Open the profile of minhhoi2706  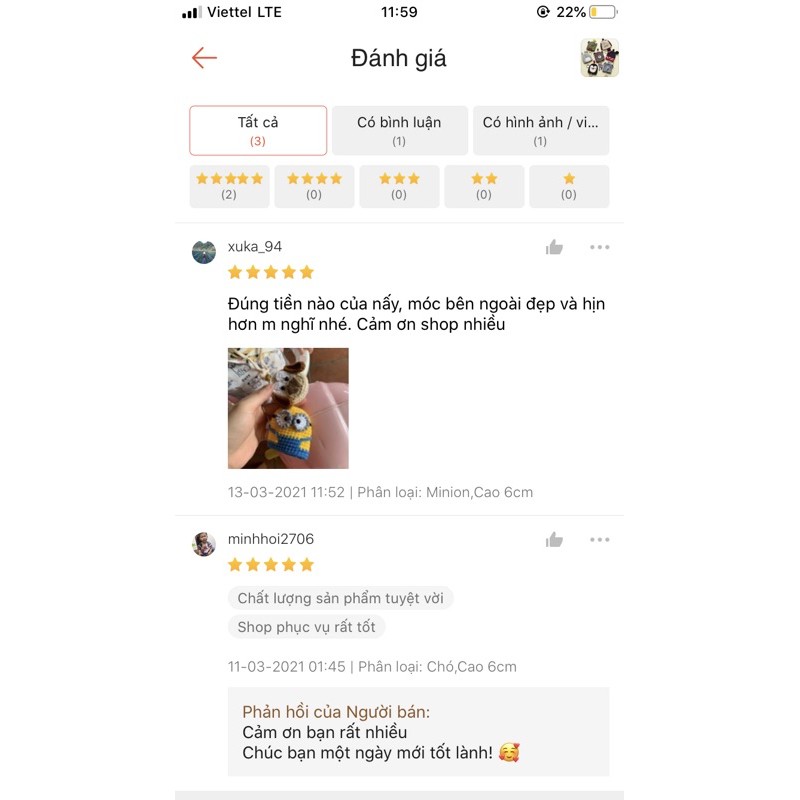[x=204, y=544]
